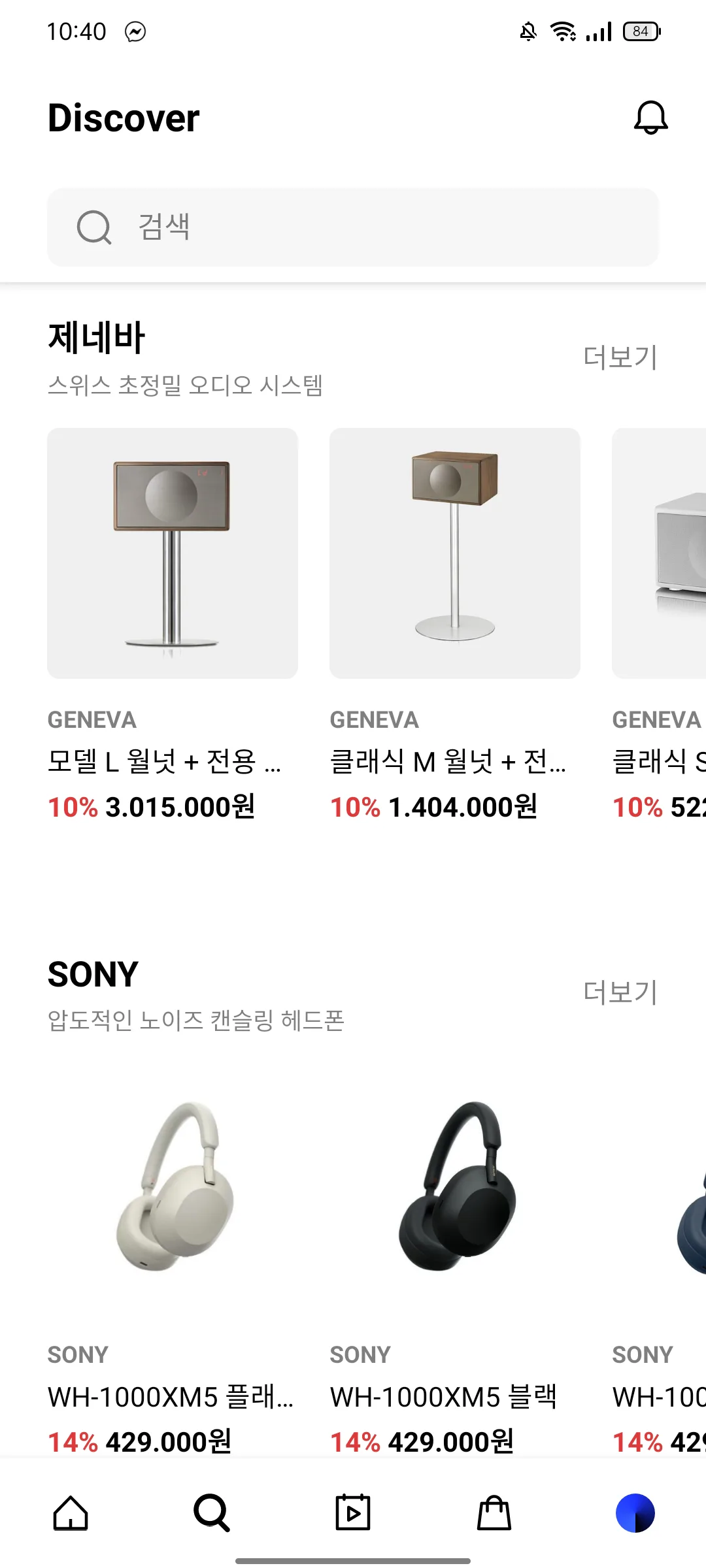Switch to the video play tab
The height and width of the screenshot is (1568, 706).
pos(353,1513)
